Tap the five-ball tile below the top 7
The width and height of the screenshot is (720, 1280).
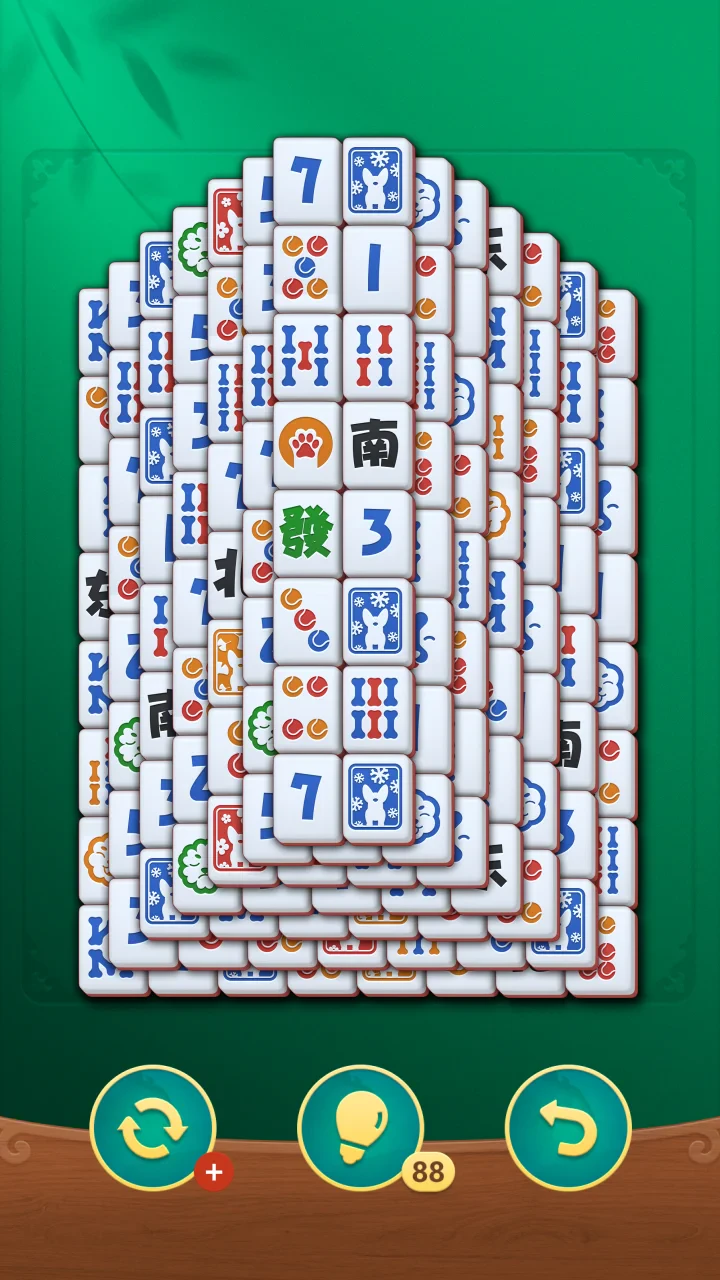(x=307, y=268)
